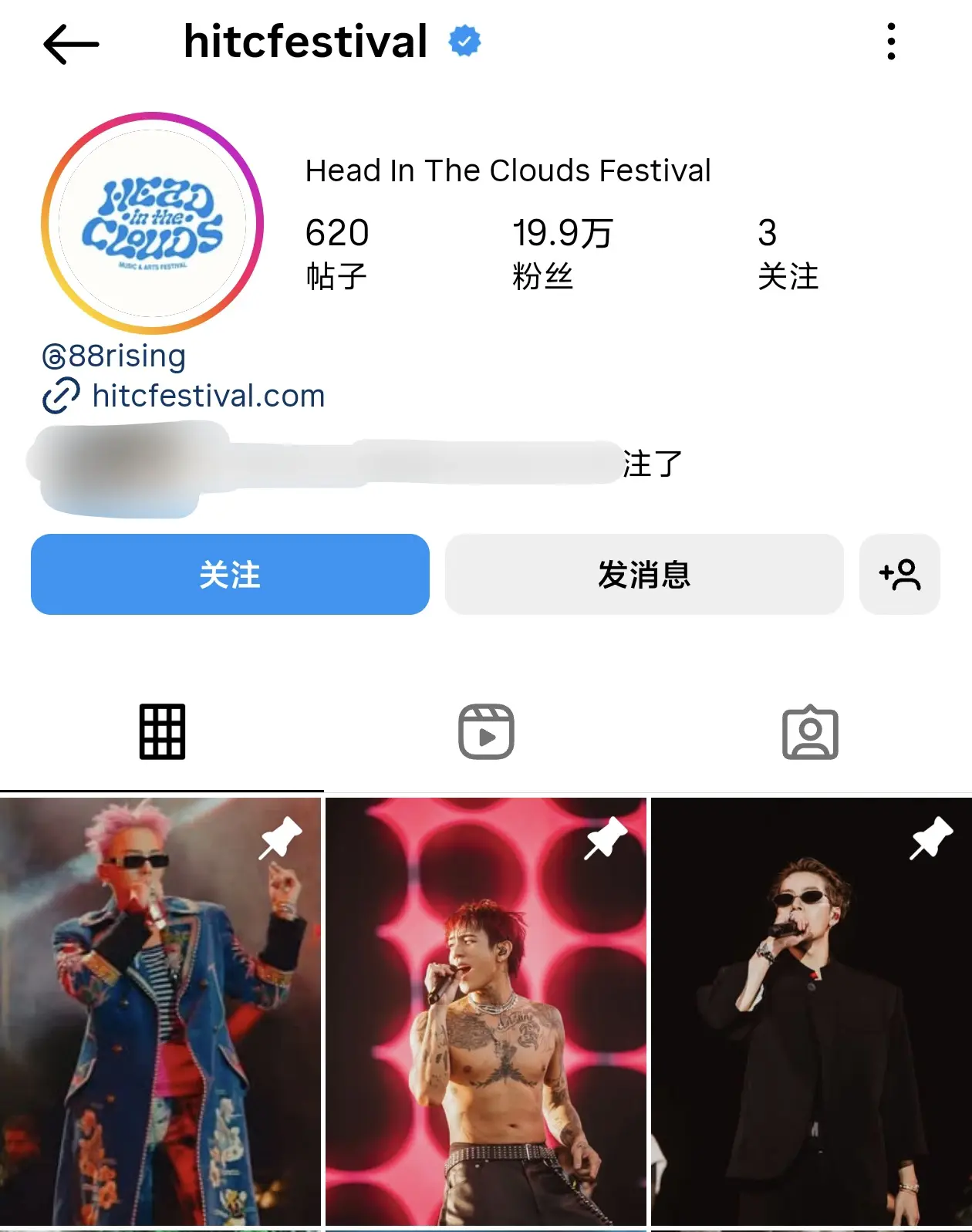Select the posts grid tab icon
Image resolution: width=972 pixels, height=1232 pixels.
pyautogui.click(x=162, y=731)
